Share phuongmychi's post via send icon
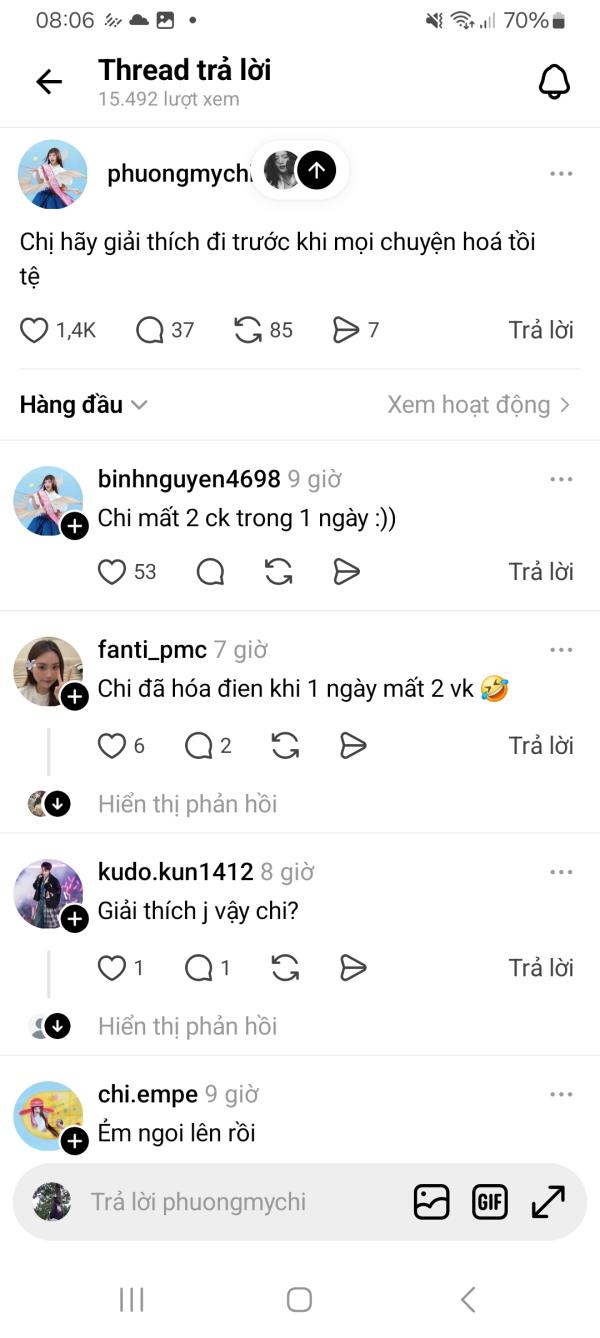Image resolution: width=600 pixels, height=1338 pixels. (346, 330)
